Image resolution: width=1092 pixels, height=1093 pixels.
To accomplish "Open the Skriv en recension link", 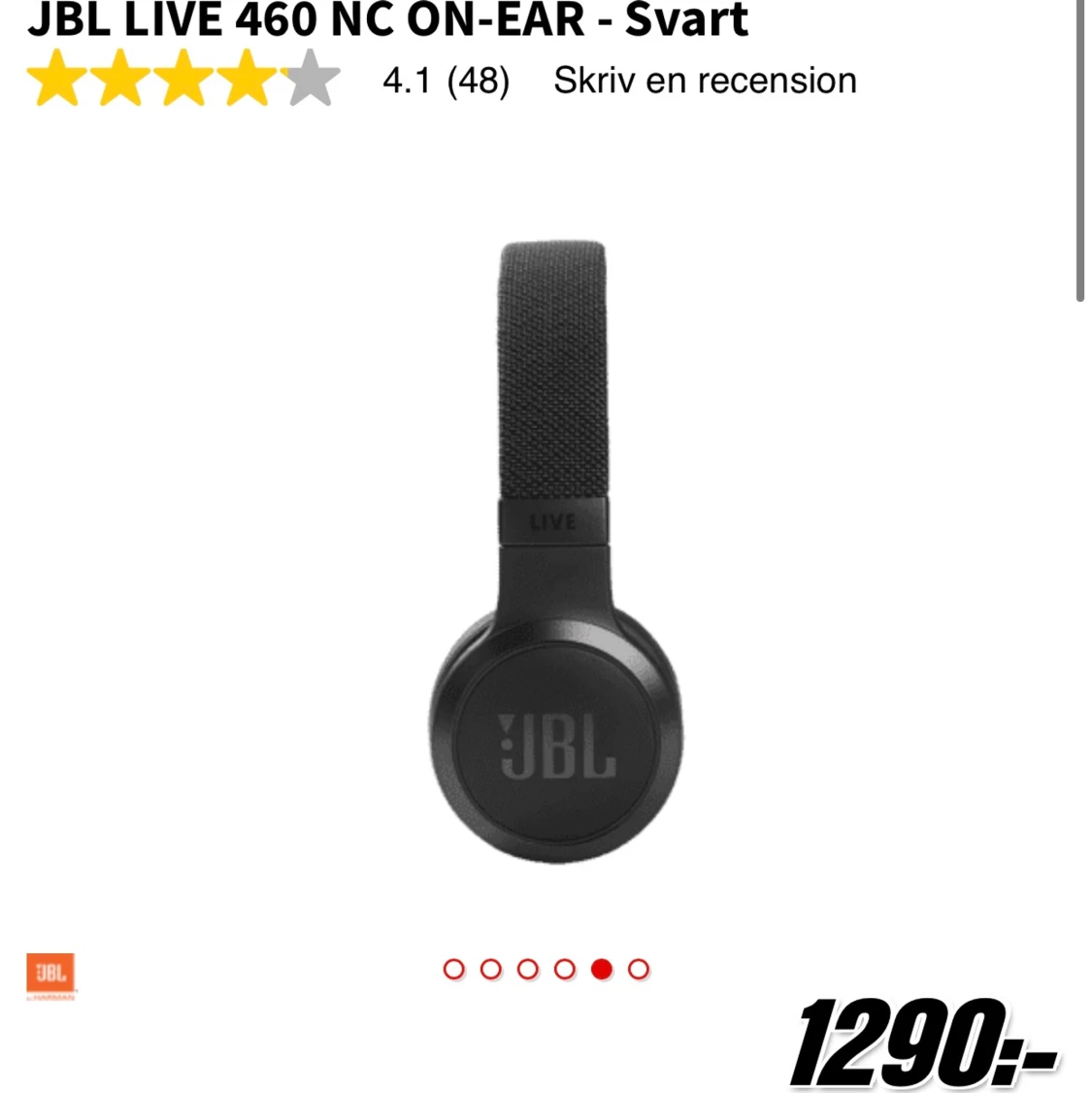I will 705,81.
